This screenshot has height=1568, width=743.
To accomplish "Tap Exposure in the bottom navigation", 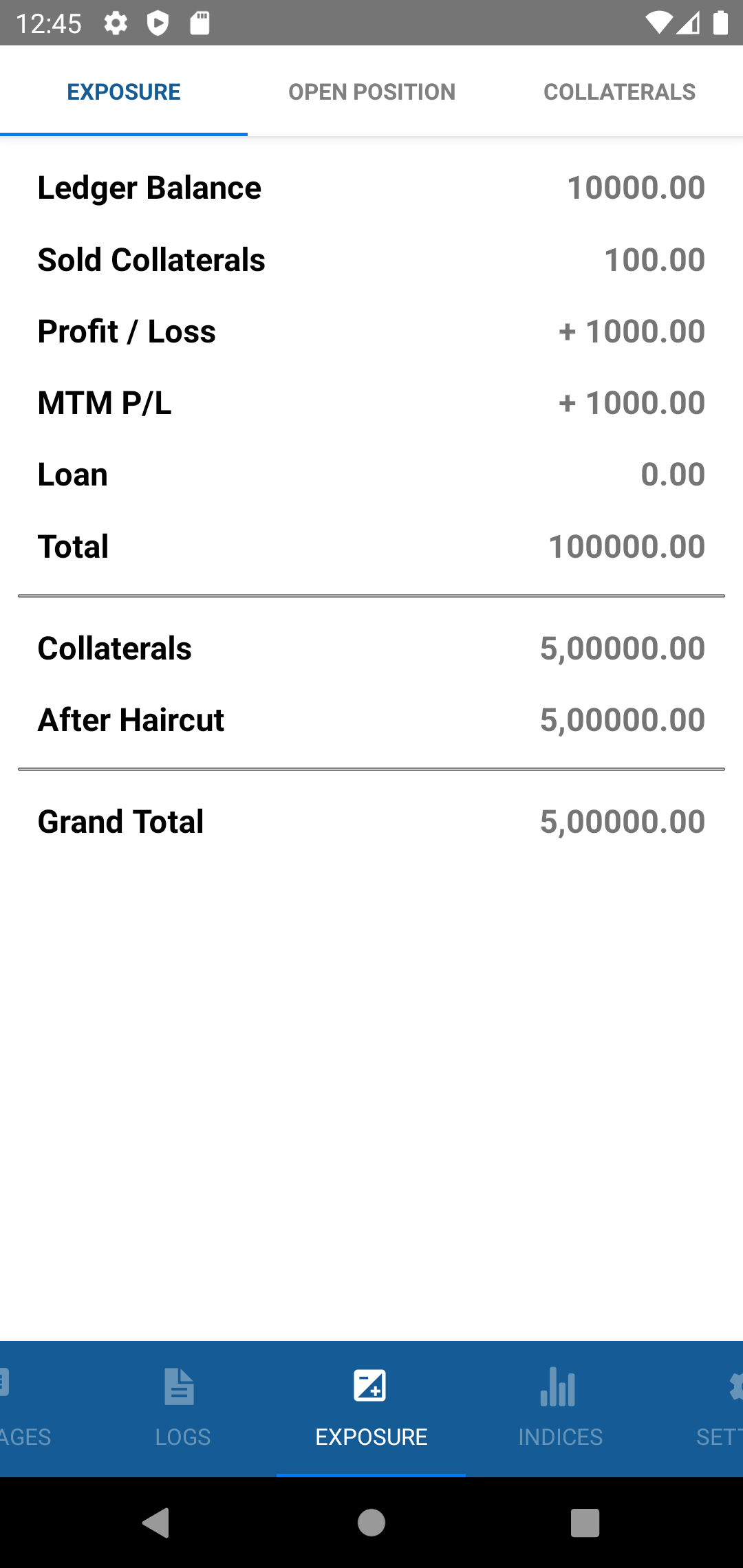I will [371, 1407].
